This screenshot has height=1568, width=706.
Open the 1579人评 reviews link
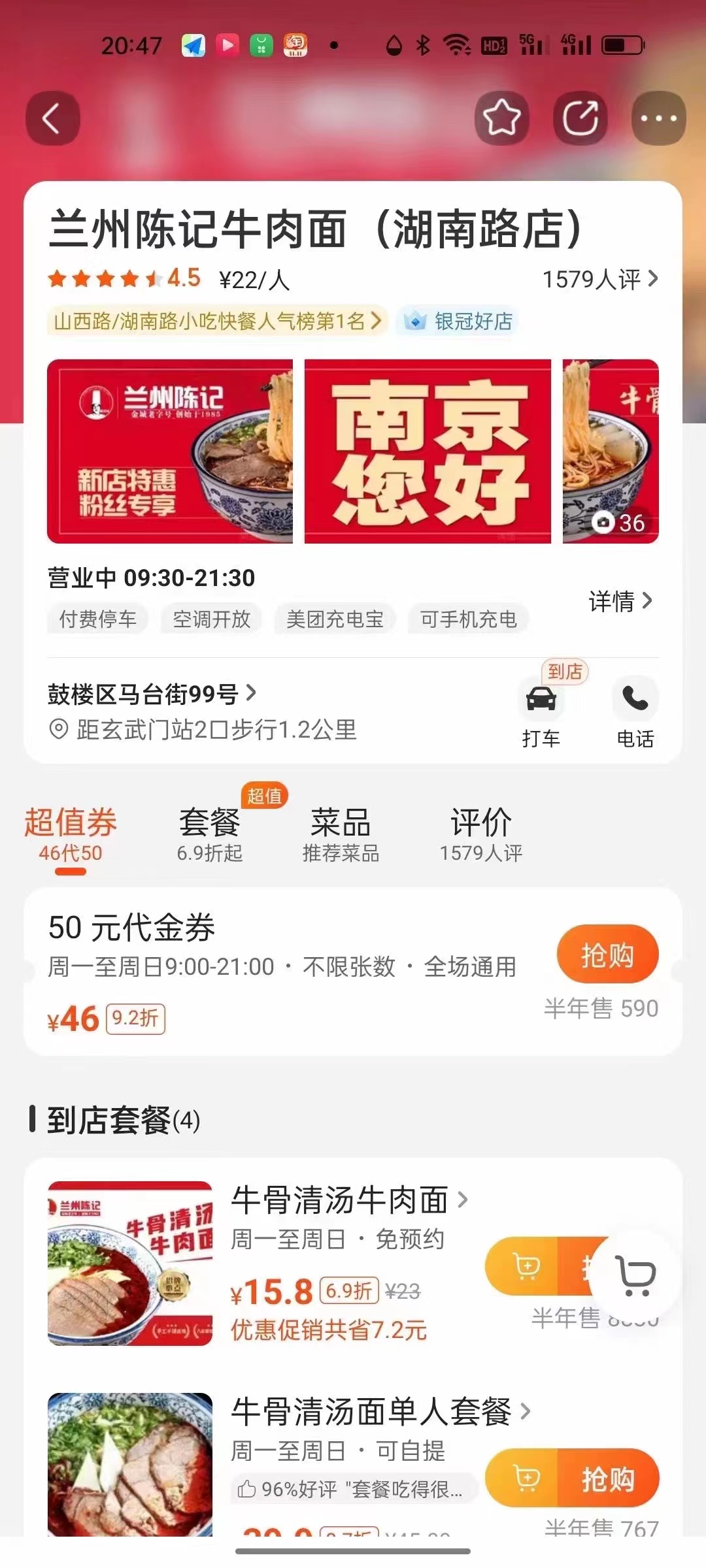pyautogui.click(x=599, y=280)
